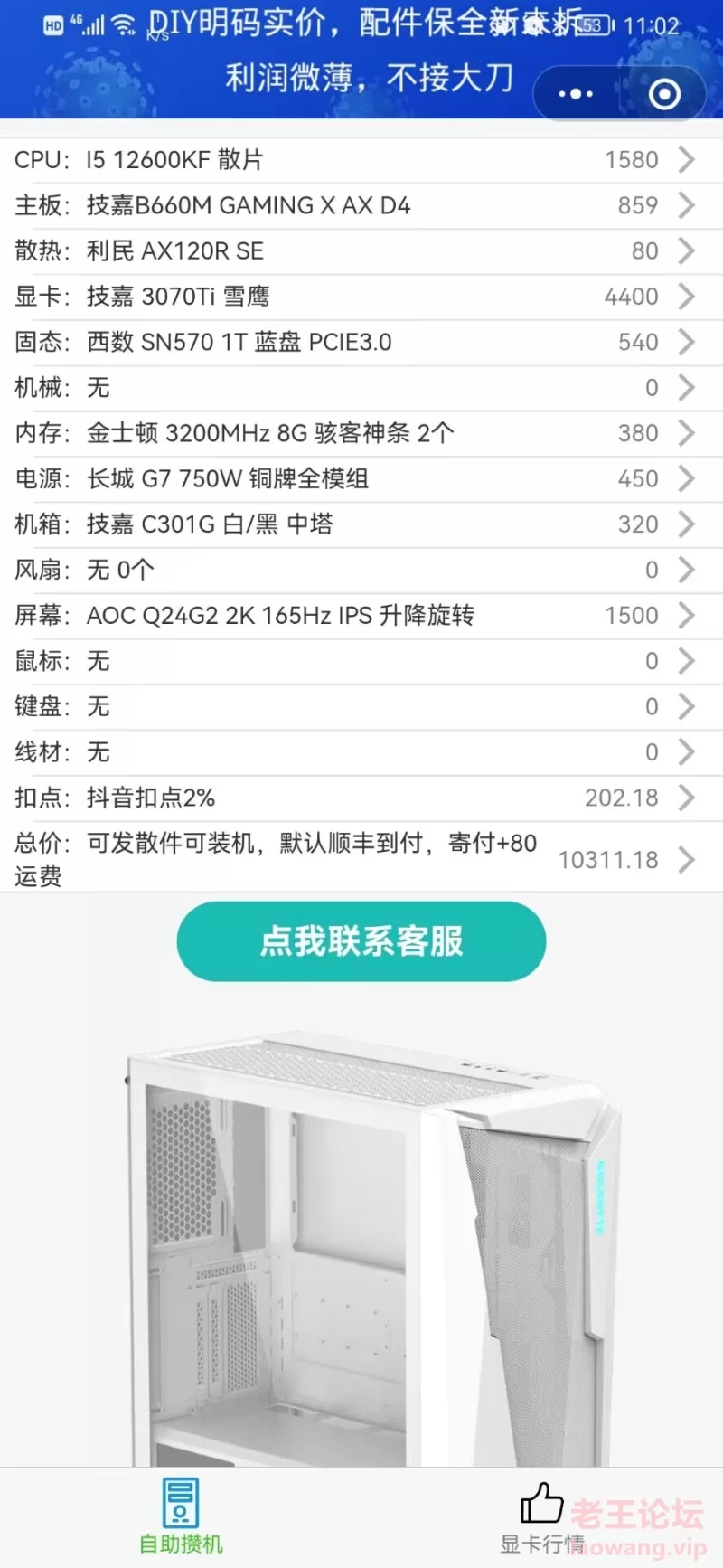Select the 主板 技嘉B660M motherboard row
Viewport: 723px width, 1568px height.
coord(361,205)
